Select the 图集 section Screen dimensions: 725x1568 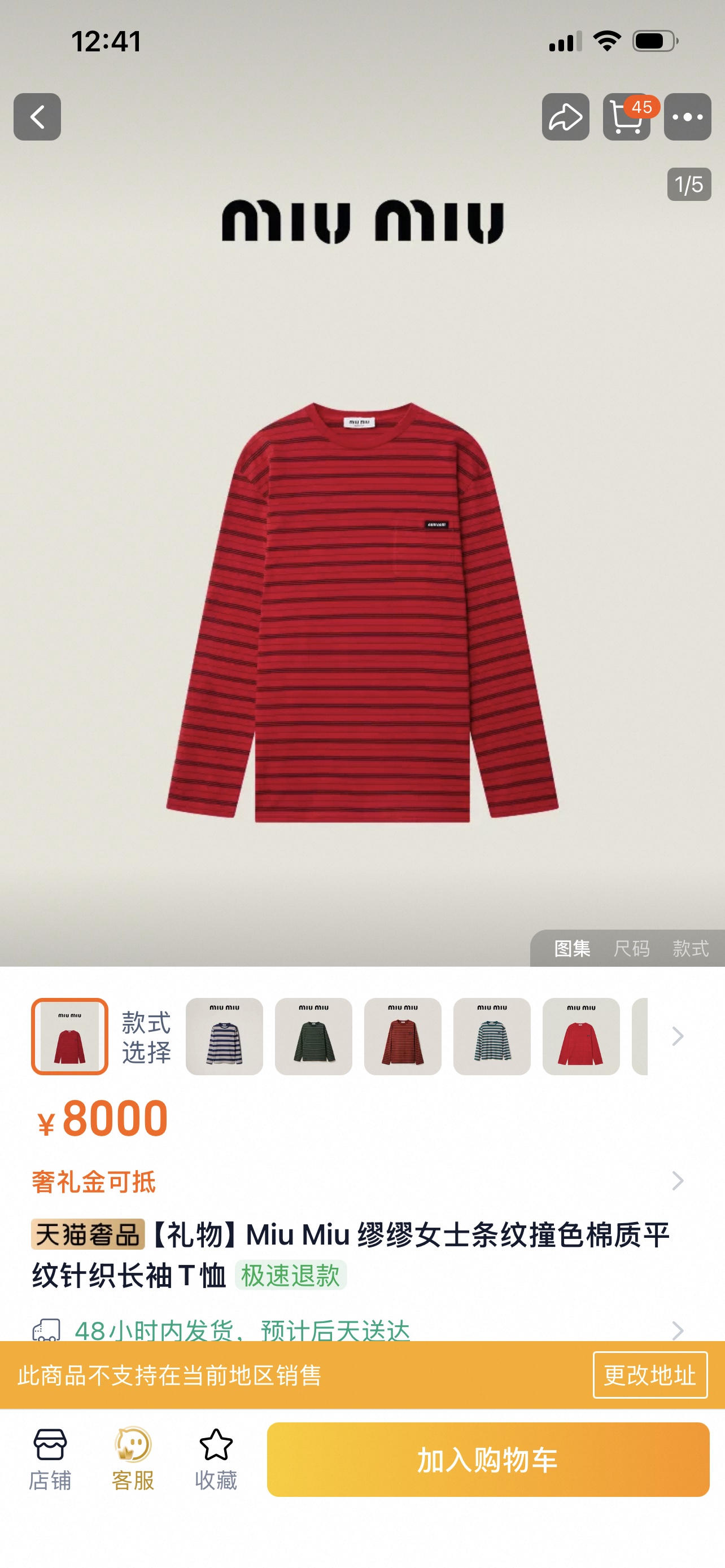572,948
